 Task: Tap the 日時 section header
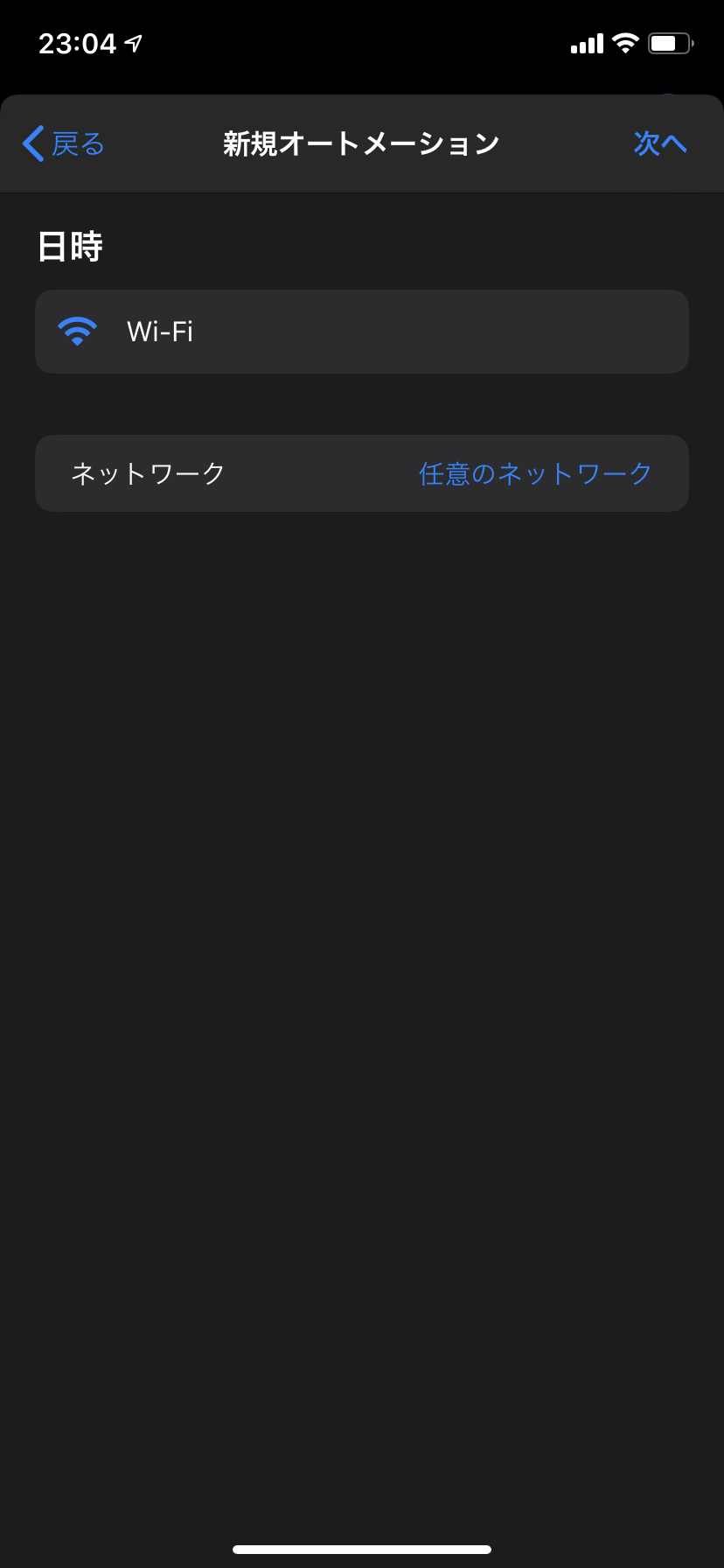tap(71, 246)
